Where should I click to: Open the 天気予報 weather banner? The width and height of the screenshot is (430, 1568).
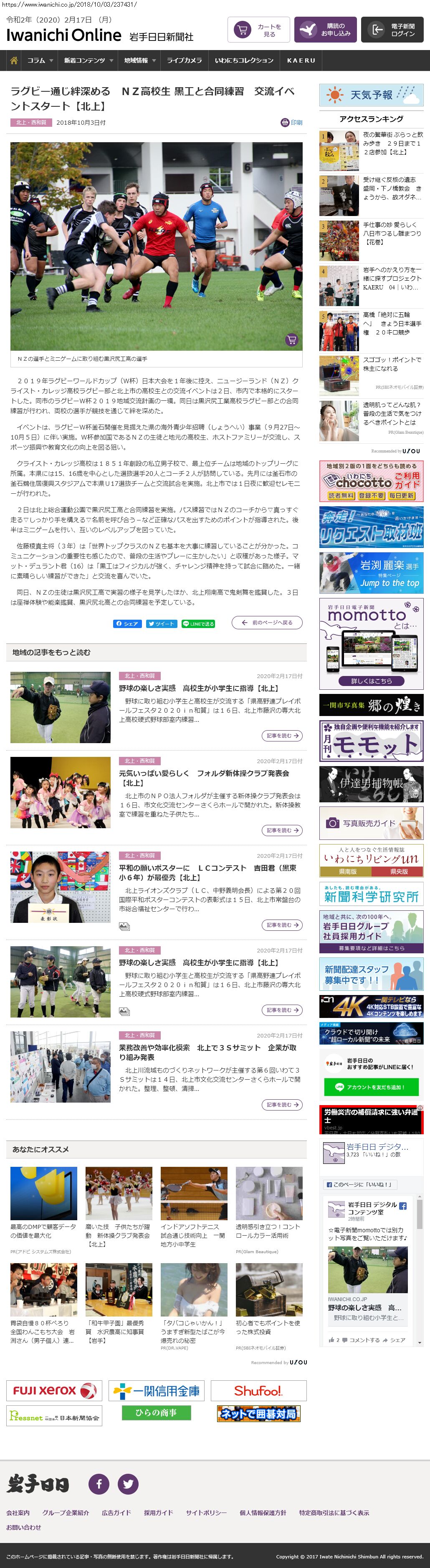click(x=372, y=95)
